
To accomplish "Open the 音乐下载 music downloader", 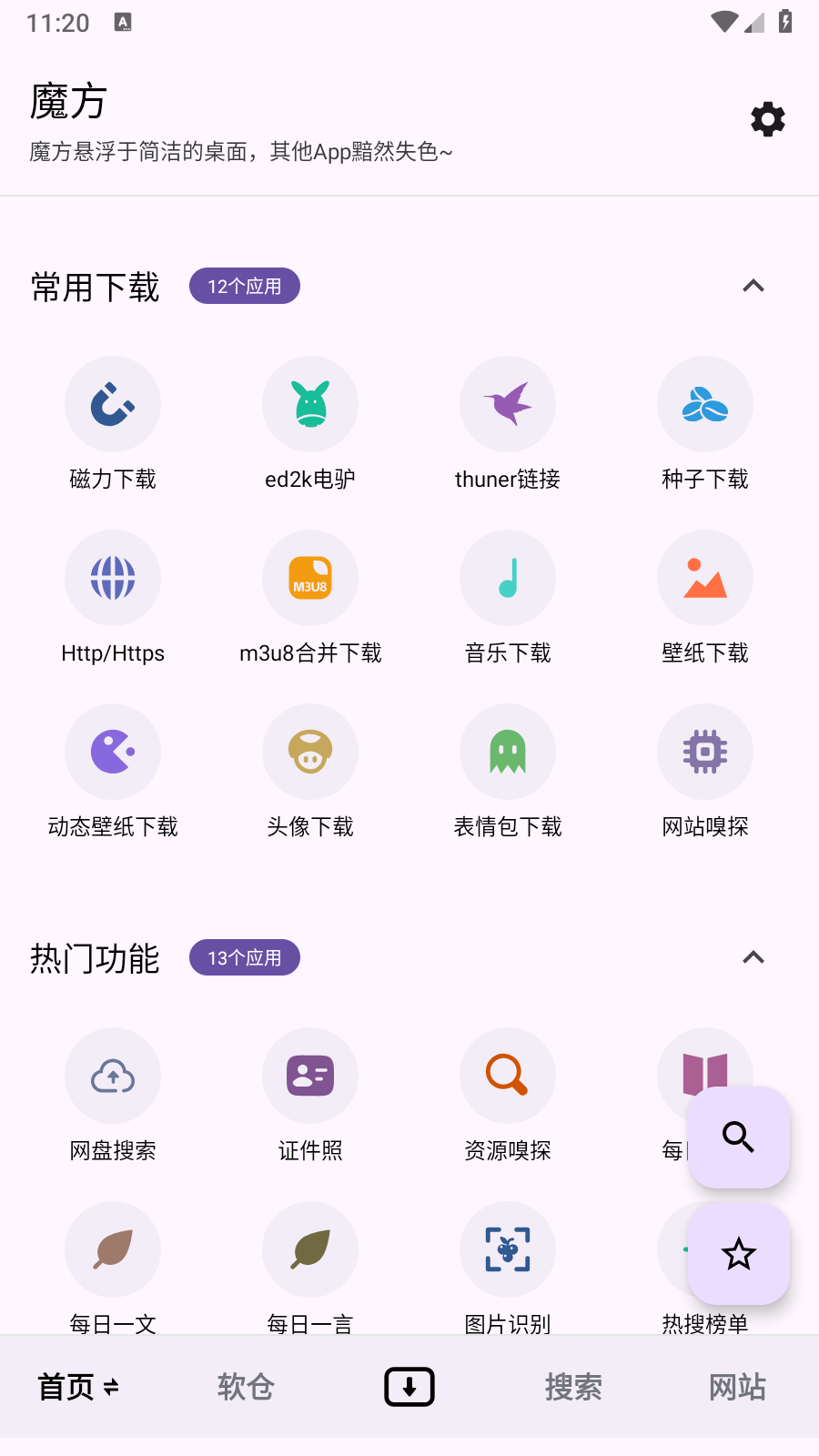I will 508,578.
